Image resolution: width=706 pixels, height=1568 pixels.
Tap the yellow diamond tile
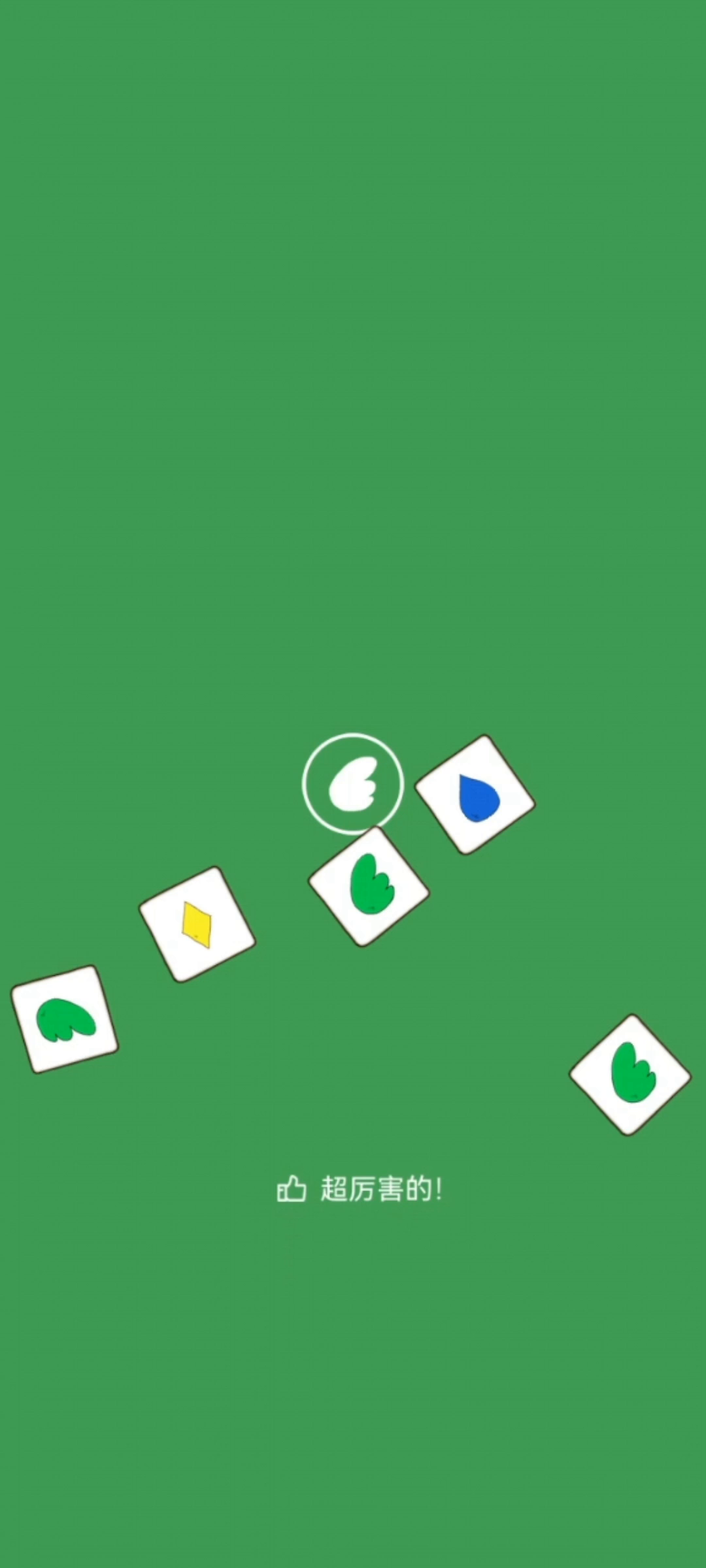click(197, 924)
